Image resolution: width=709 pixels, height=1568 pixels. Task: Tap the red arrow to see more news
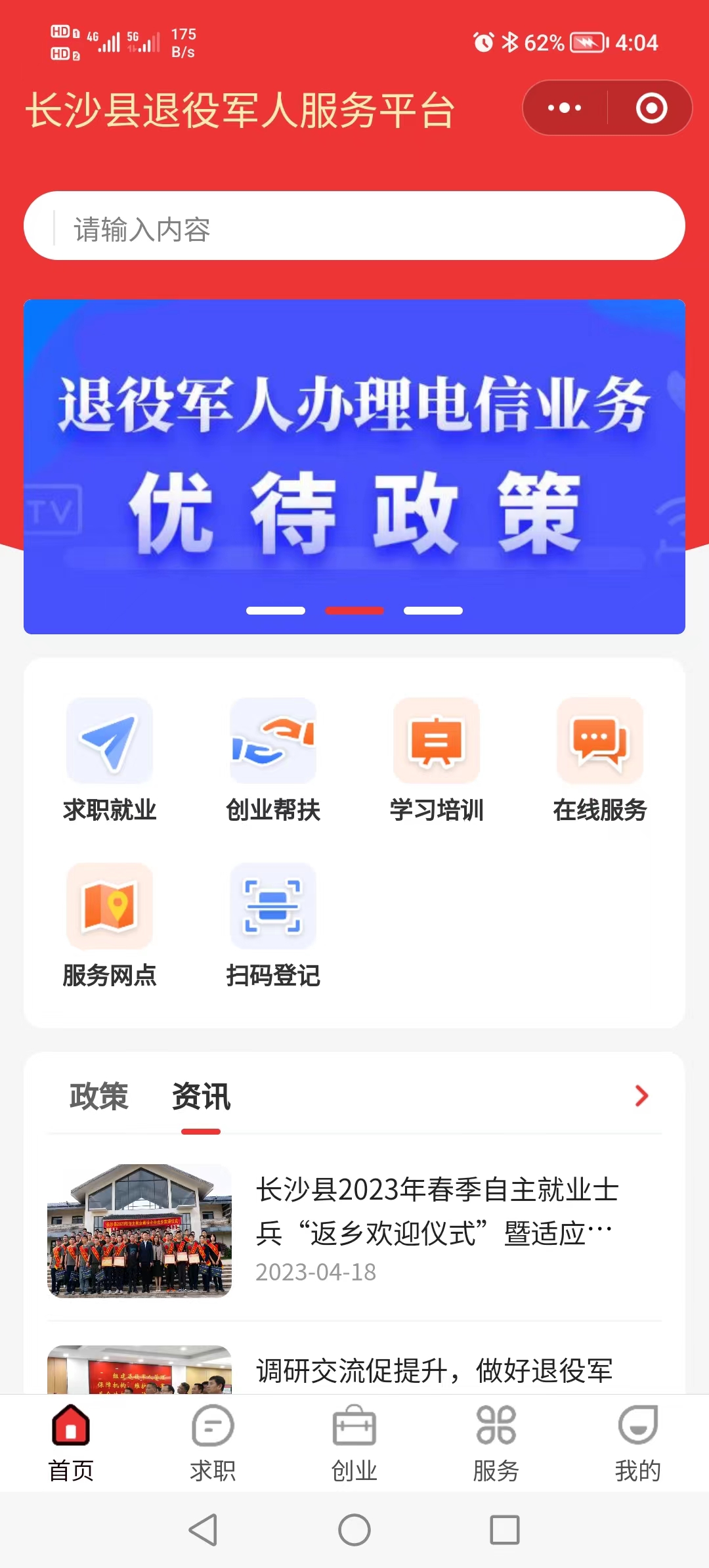(641, 1095)
